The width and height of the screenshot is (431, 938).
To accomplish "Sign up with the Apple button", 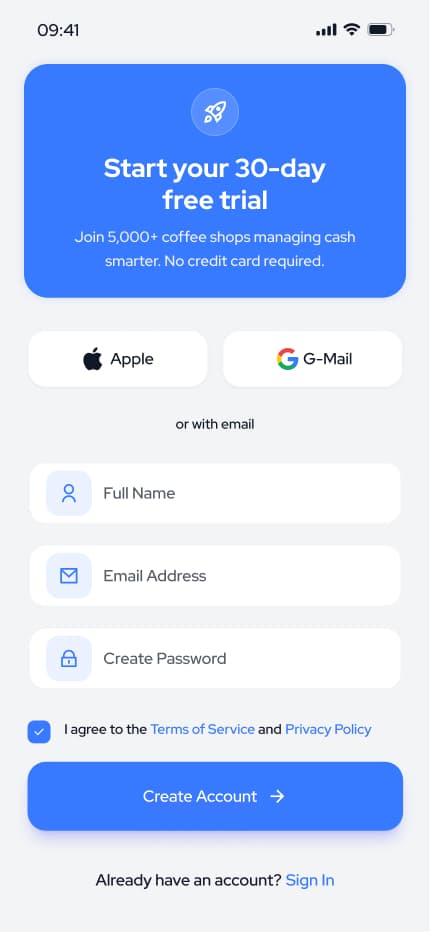I will coord(118,359).
